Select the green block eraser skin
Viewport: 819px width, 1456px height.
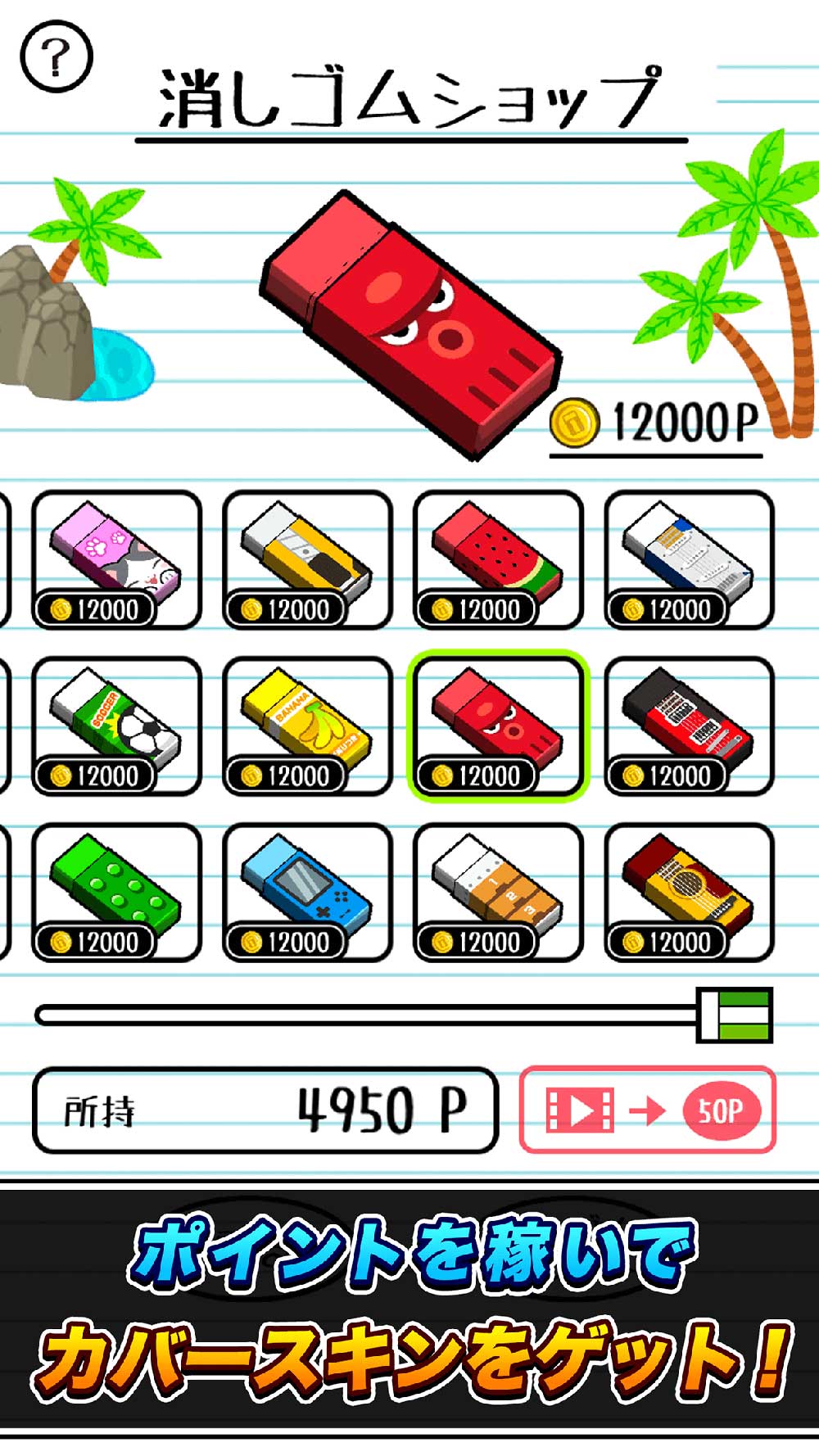(x=116, y=893)
